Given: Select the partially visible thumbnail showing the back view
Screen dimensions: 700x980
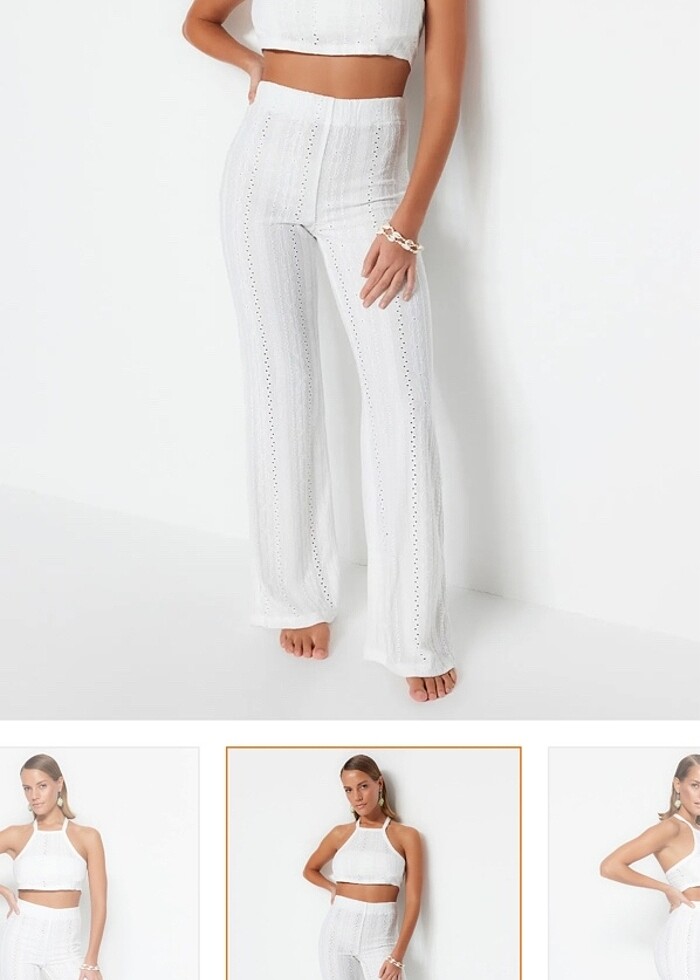Looking at the screenshot, I should 625,864.
